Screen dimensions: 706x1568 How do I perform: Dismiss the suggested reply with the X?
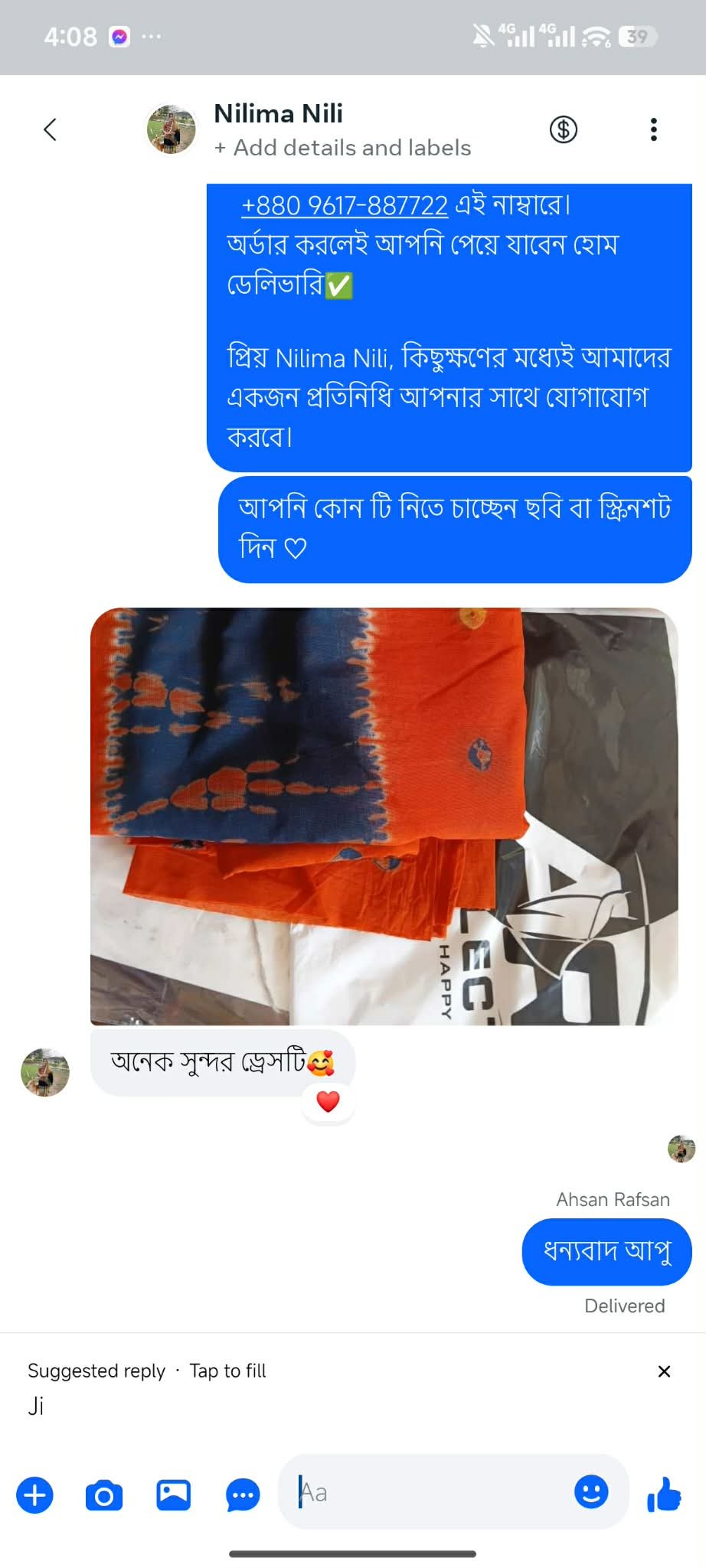(x=664, y=1371)
